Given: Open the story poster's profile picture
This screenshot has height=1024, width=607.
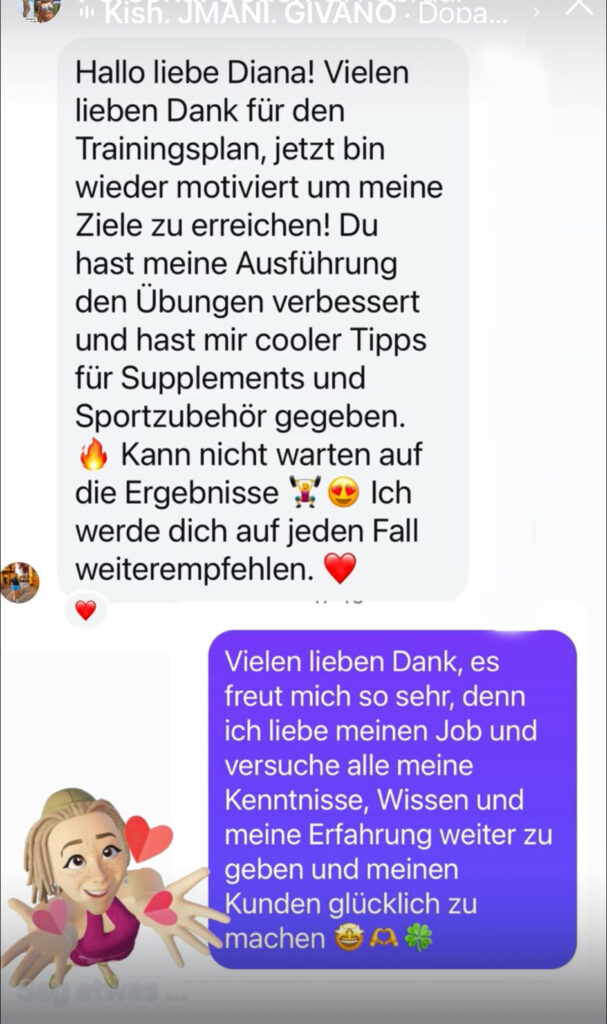Looking at the screenshot, I should tap(40, 10).
